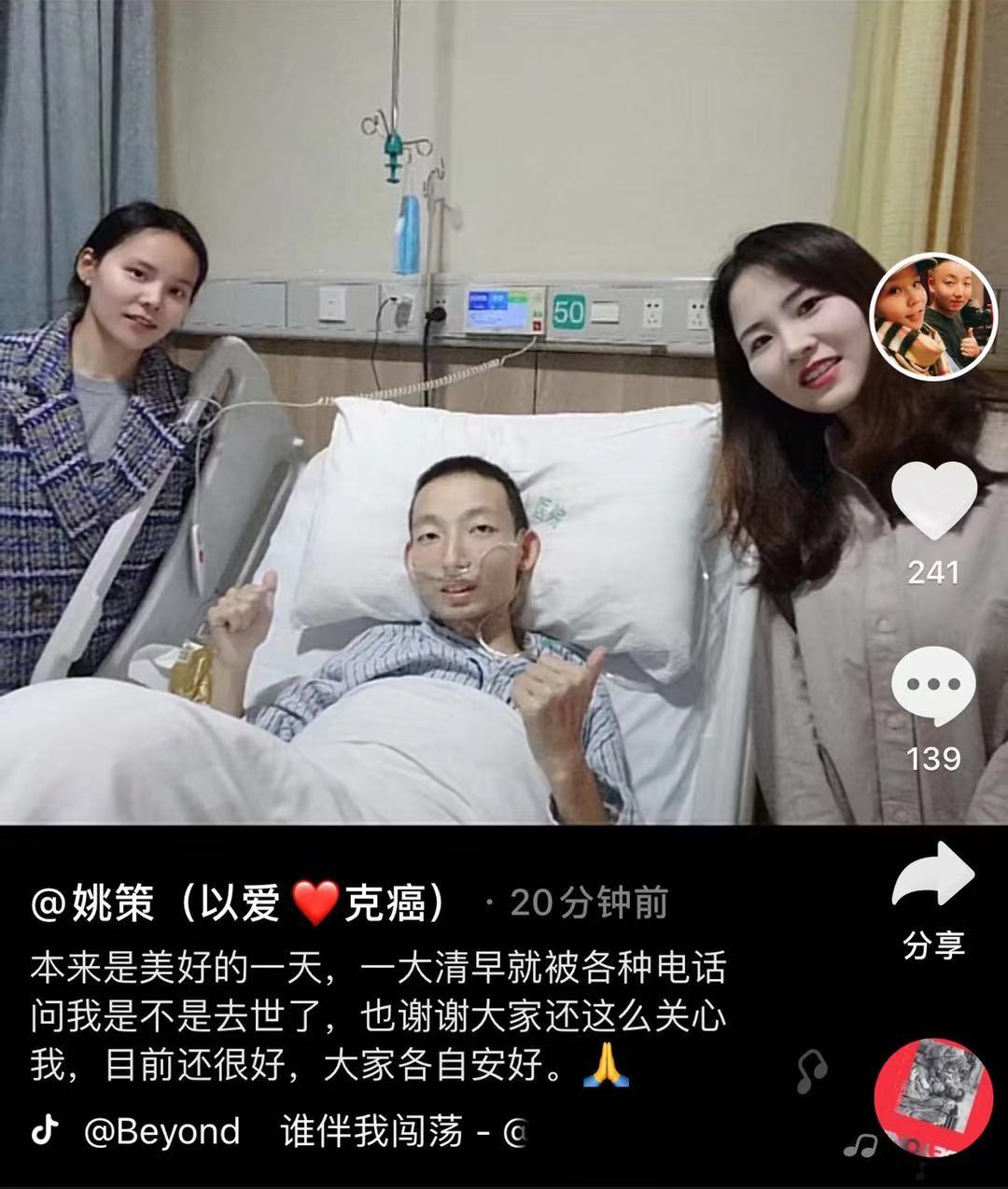Open the spinning music disc
The image size is (1008, 1189).
(933, 1098)
